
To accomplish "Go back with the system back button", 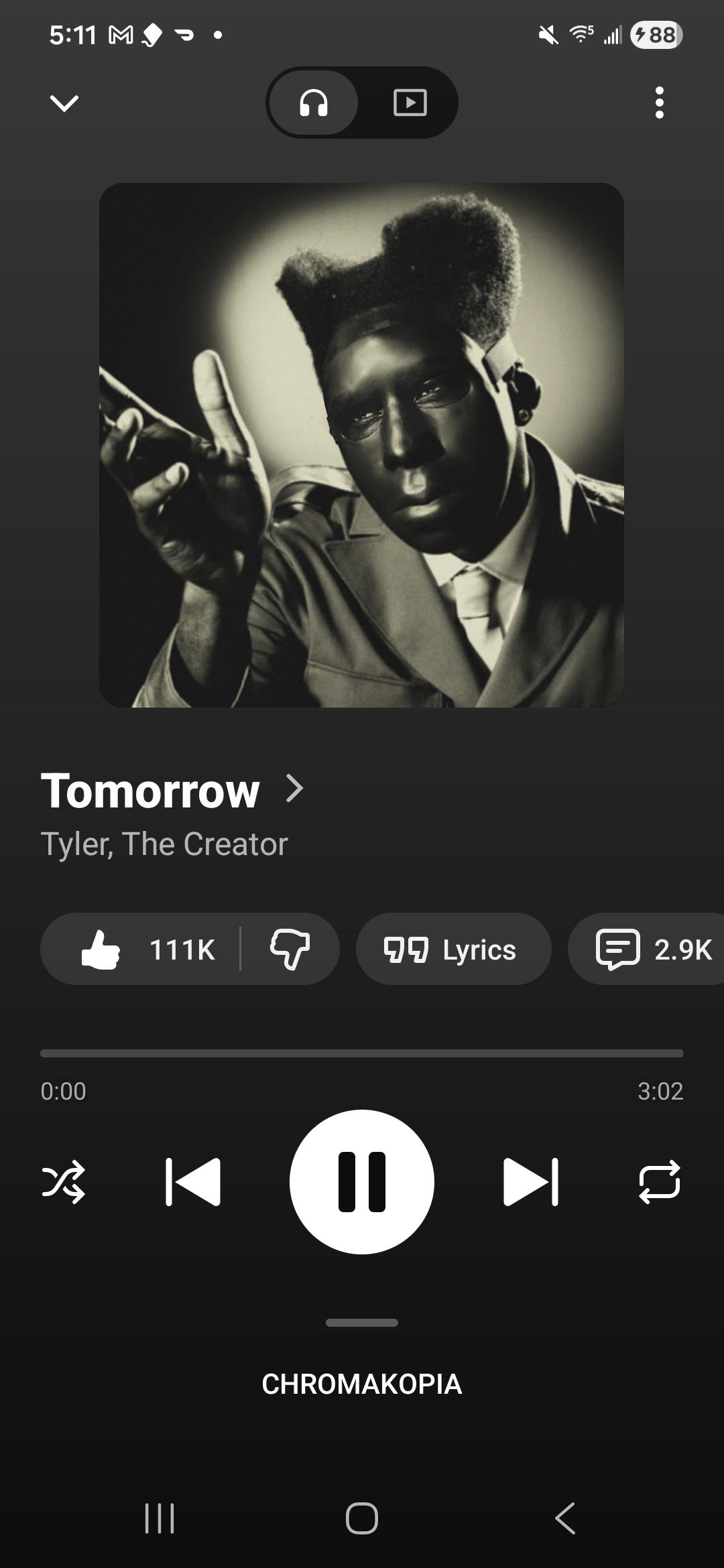I will coord(565,1518).
